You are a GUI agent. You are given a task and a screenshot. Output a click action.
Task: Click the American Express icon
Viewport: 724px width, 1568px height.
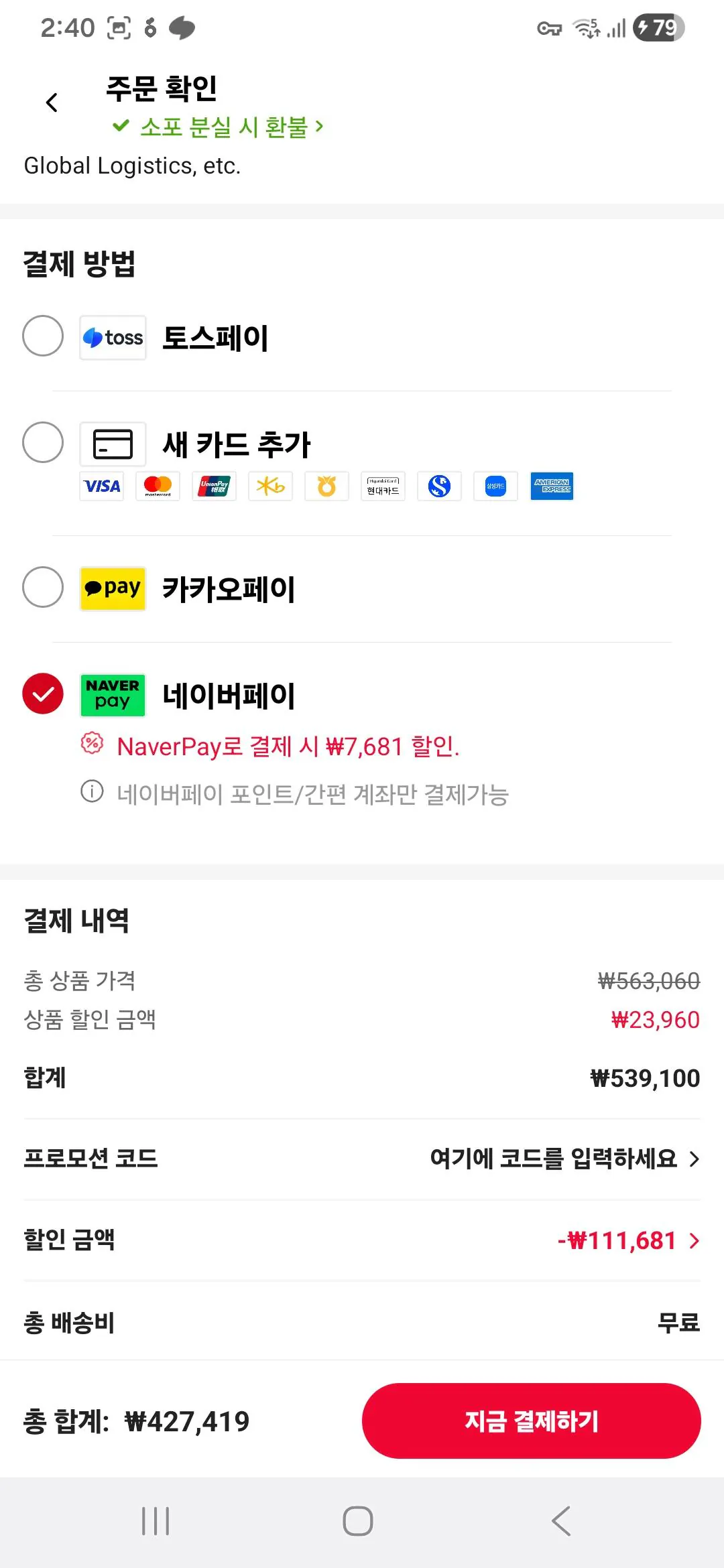(552, 486)
